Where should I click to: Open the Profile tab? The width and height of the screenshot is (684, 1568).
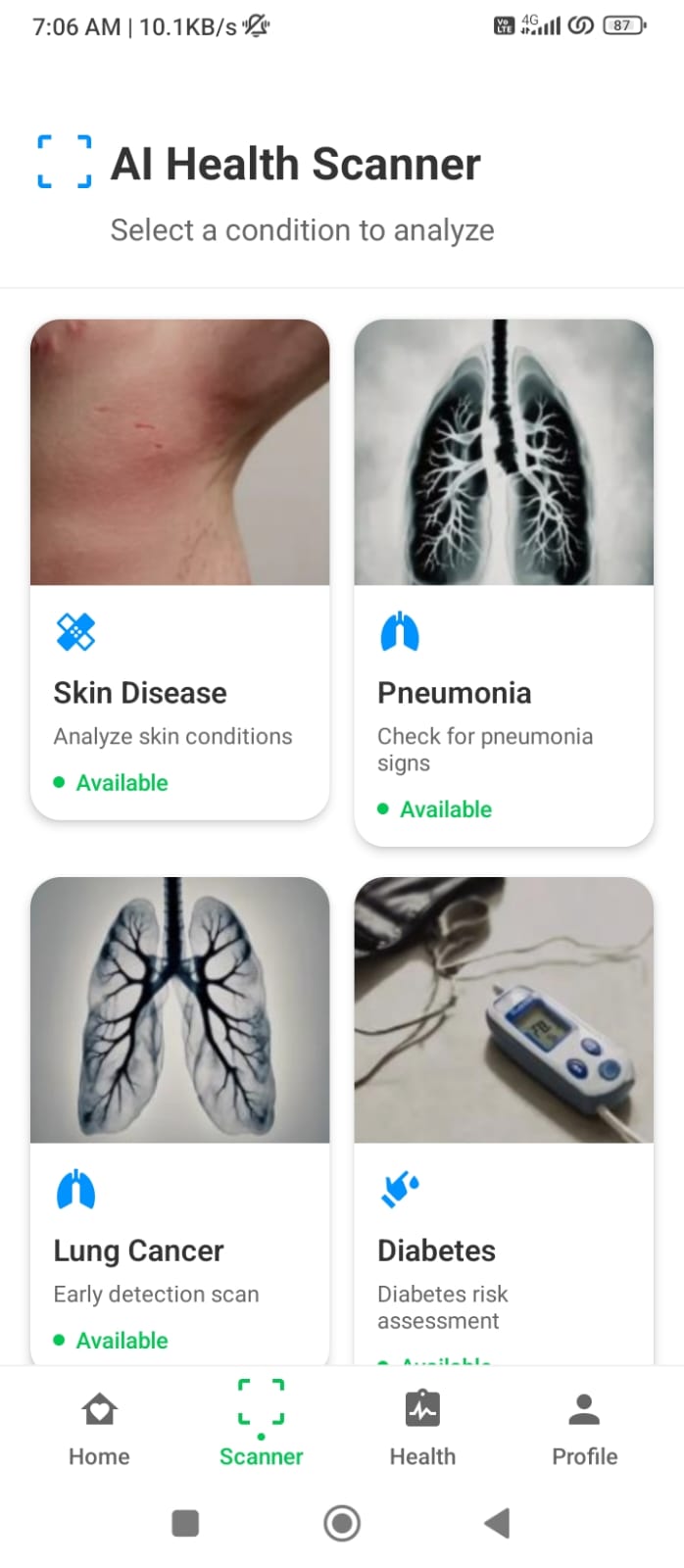[584, 1428]
